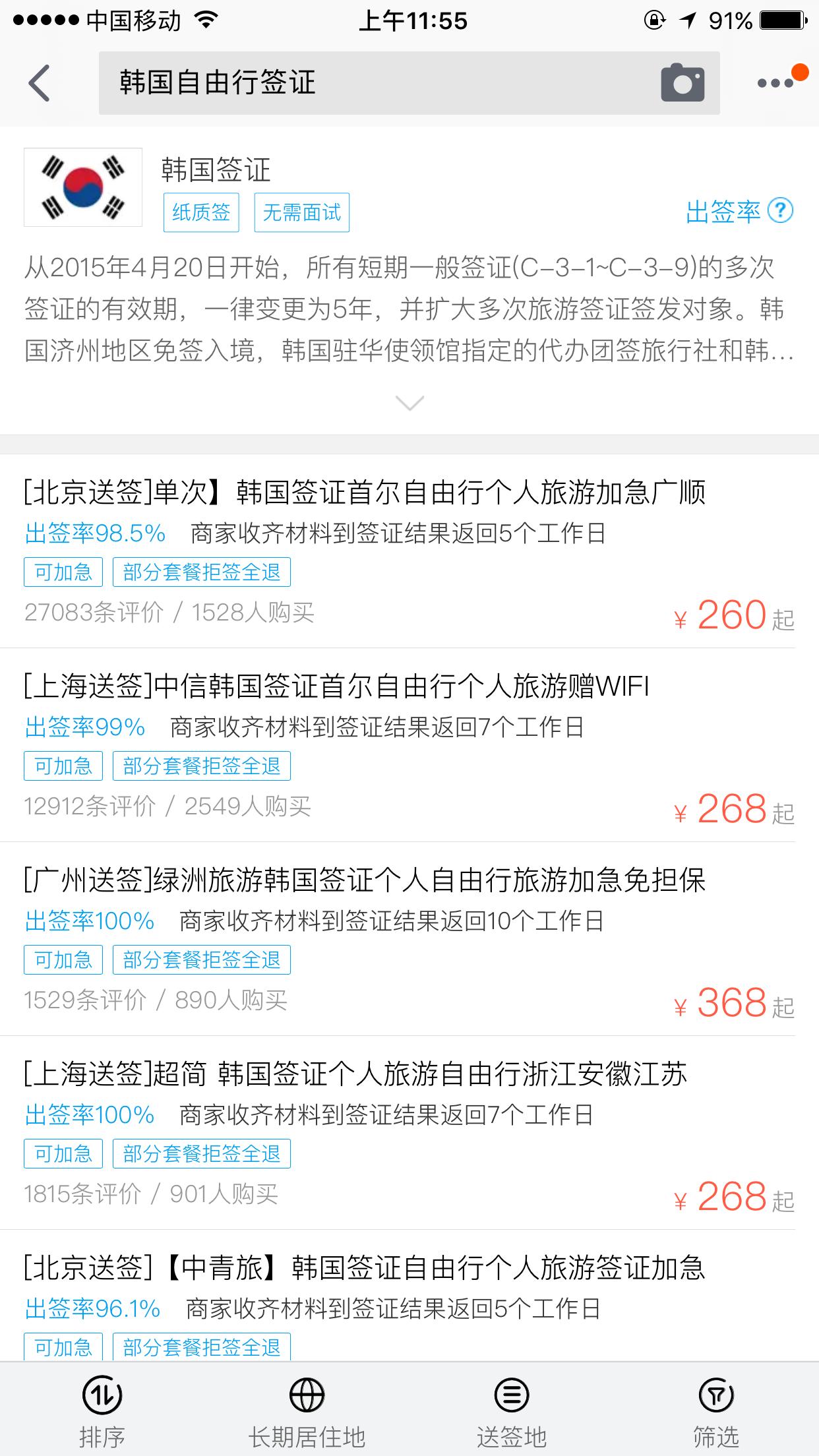Tap the 纸质签 tag
Viewport: 819px width, 1456px height.
200,212
